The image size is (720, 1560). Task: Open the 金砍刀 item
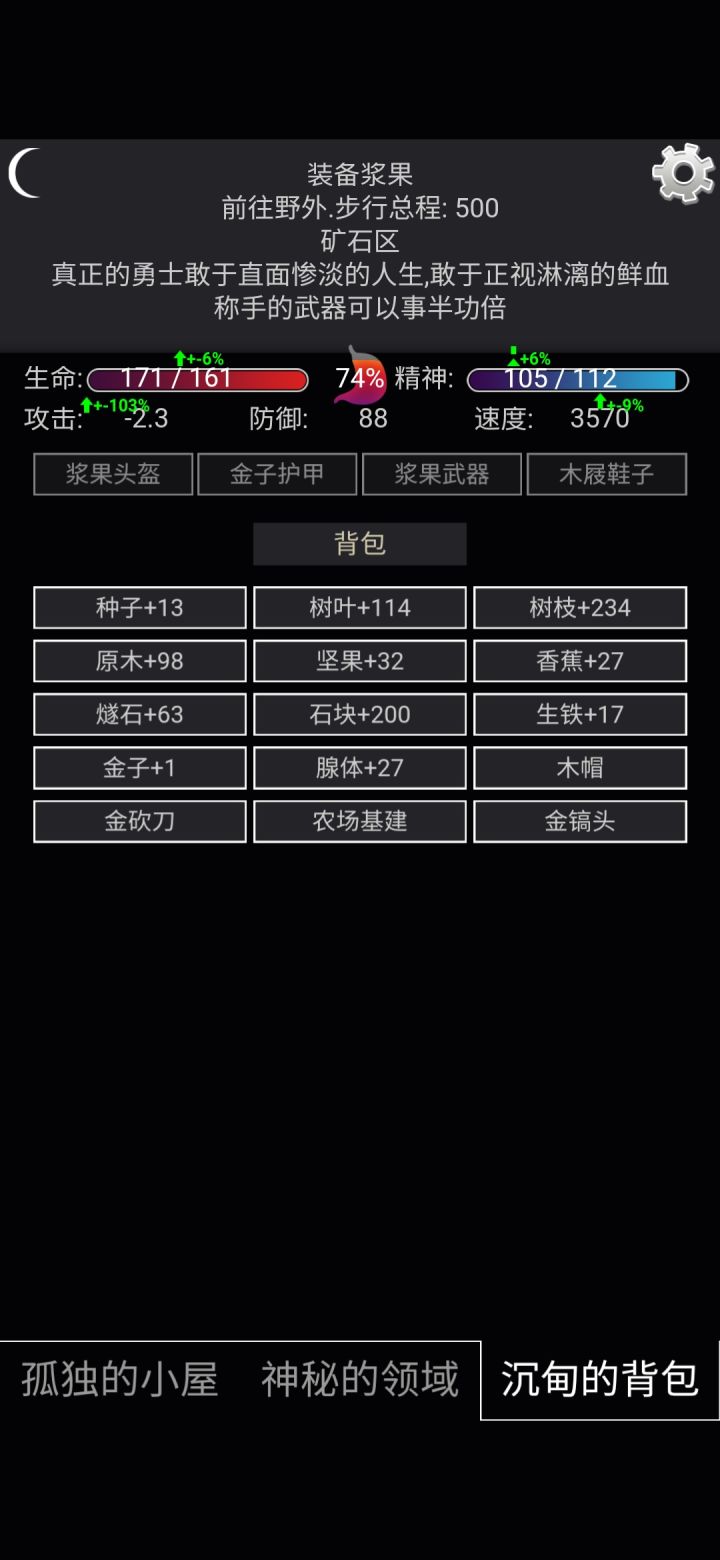140,821
